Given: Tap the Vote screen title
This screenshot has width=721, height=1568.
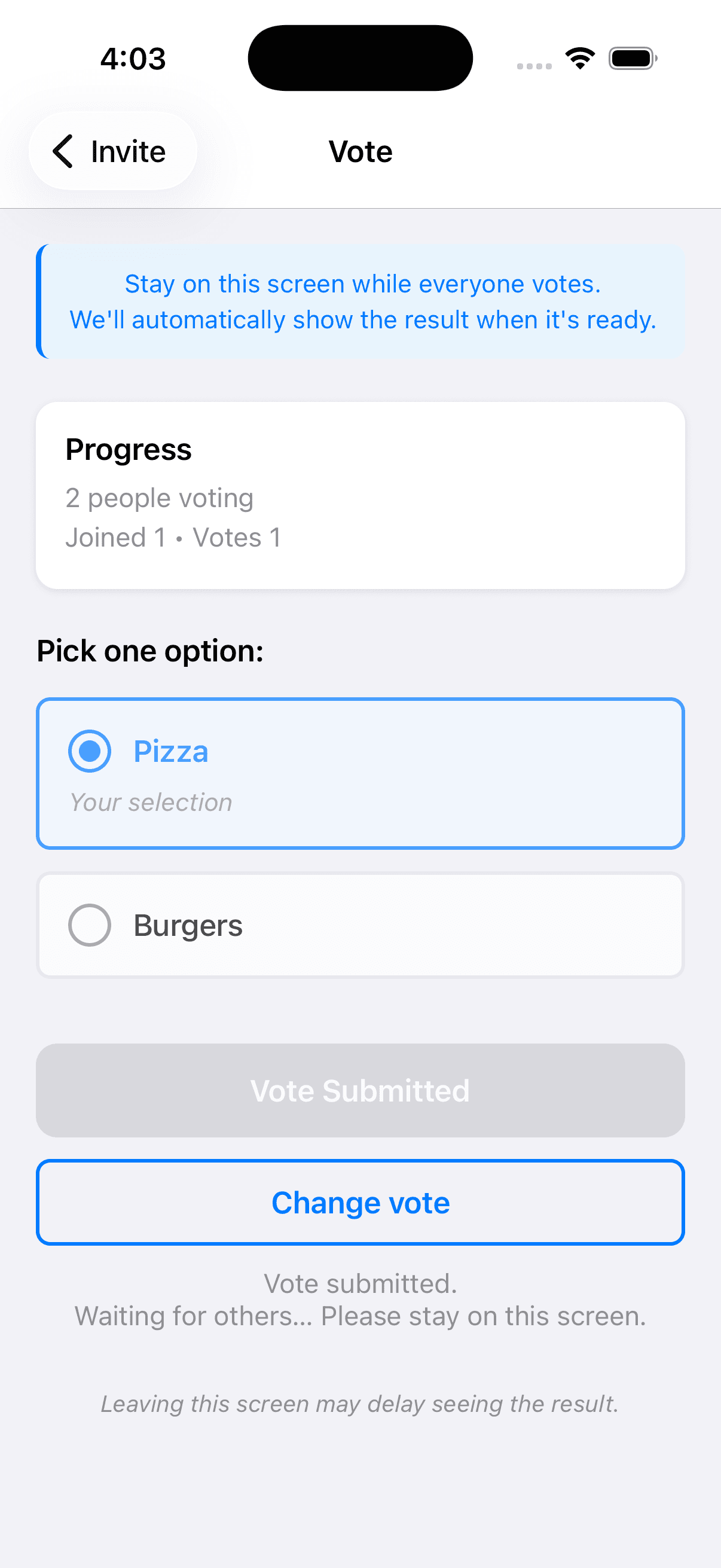Looking at the screenshot, I should click(x=360, y=151).
